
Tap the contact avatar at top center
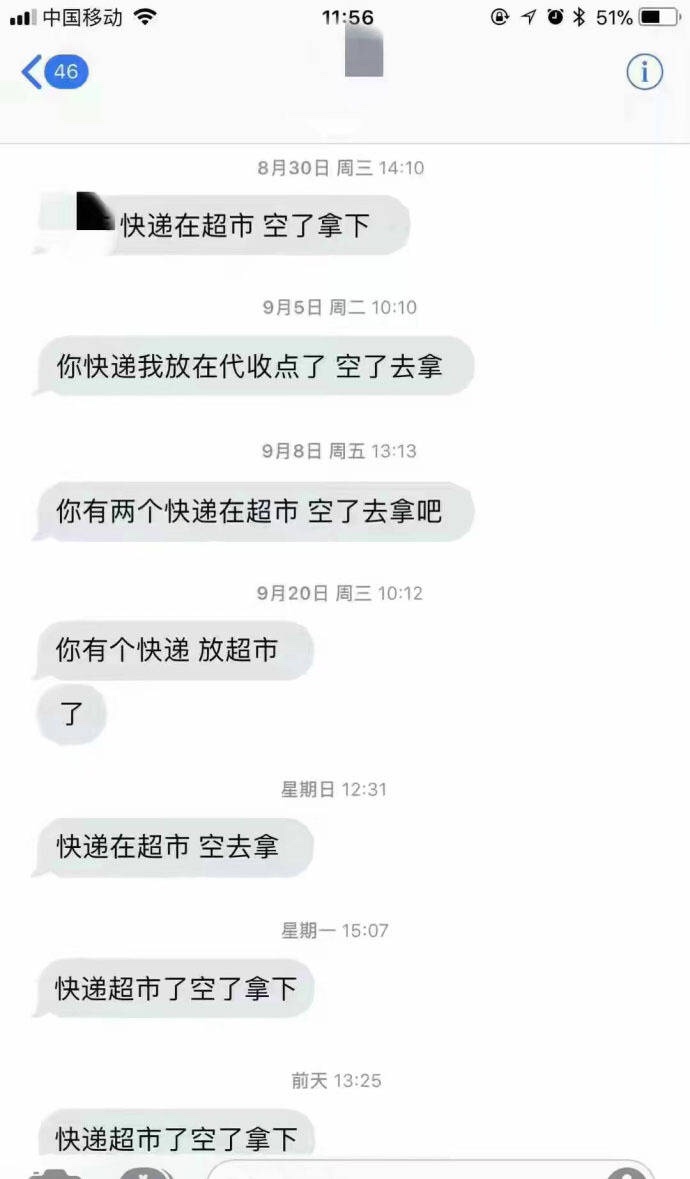(364, 53)
